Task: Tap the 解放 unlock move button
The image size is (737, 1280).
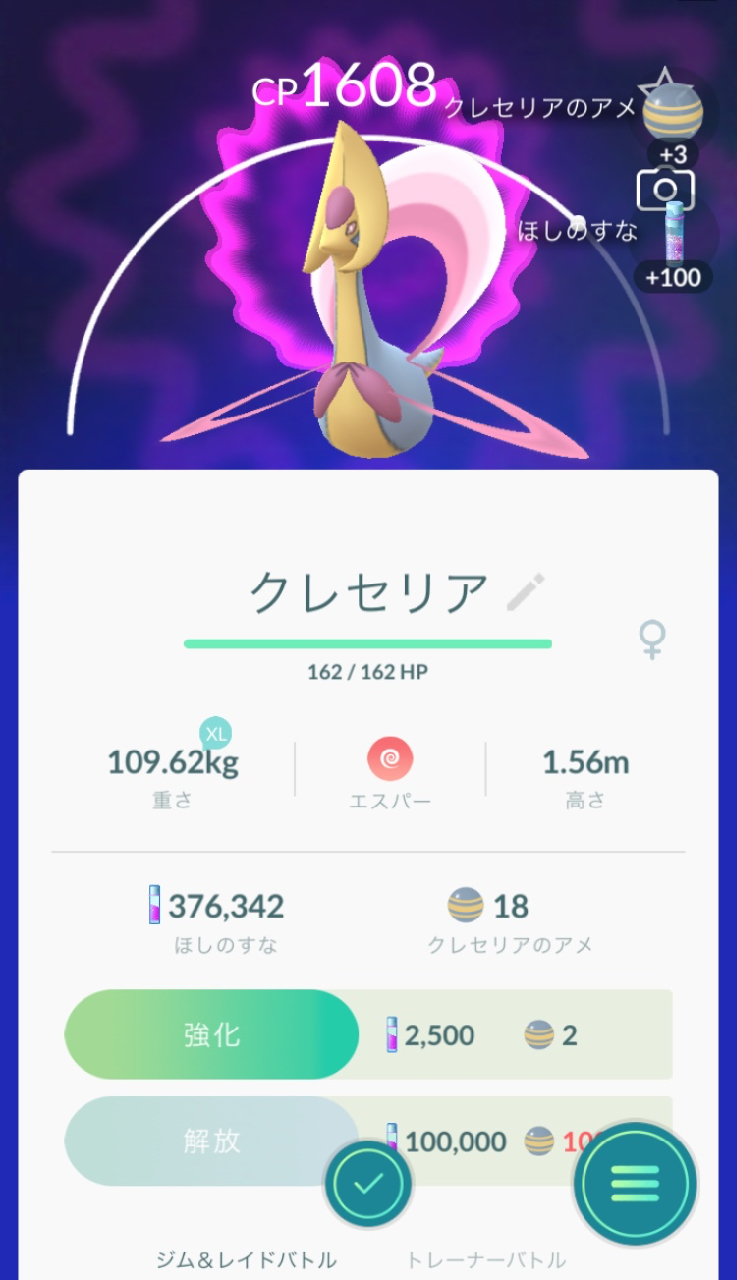Action: 212,1141
